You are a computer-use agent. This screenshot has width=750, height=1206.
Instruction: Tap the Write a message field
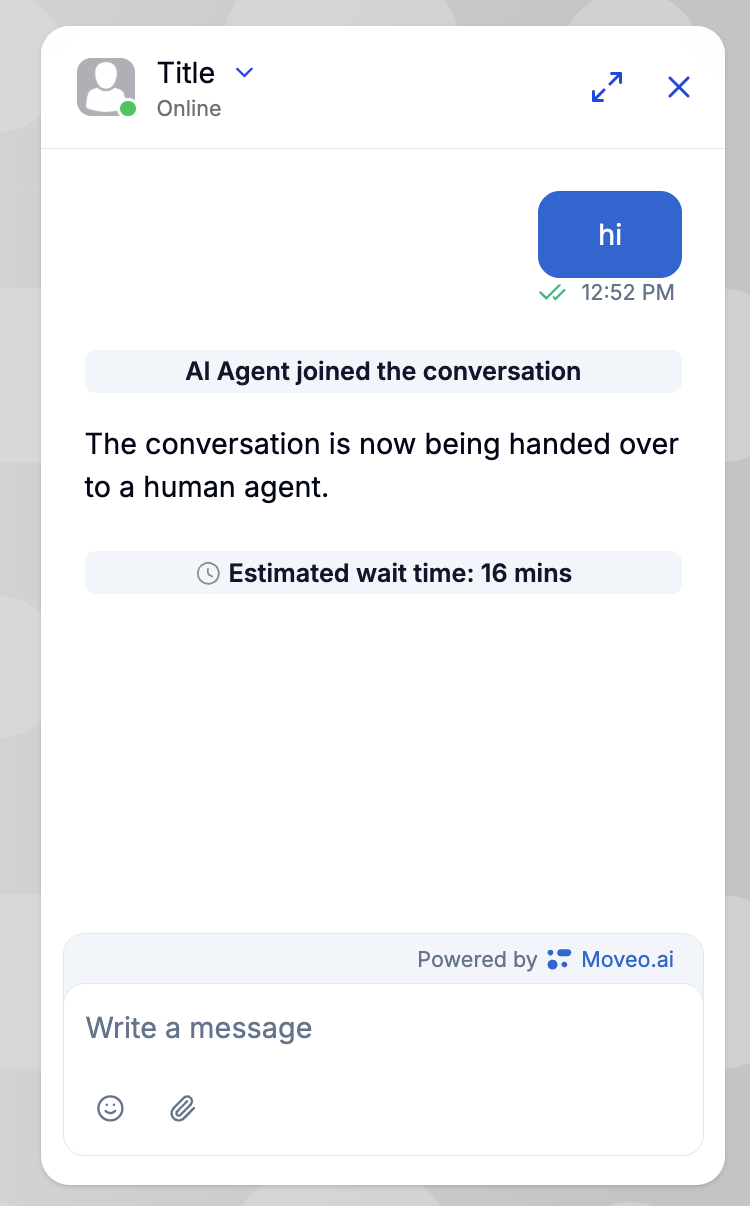click(383, 1028)
